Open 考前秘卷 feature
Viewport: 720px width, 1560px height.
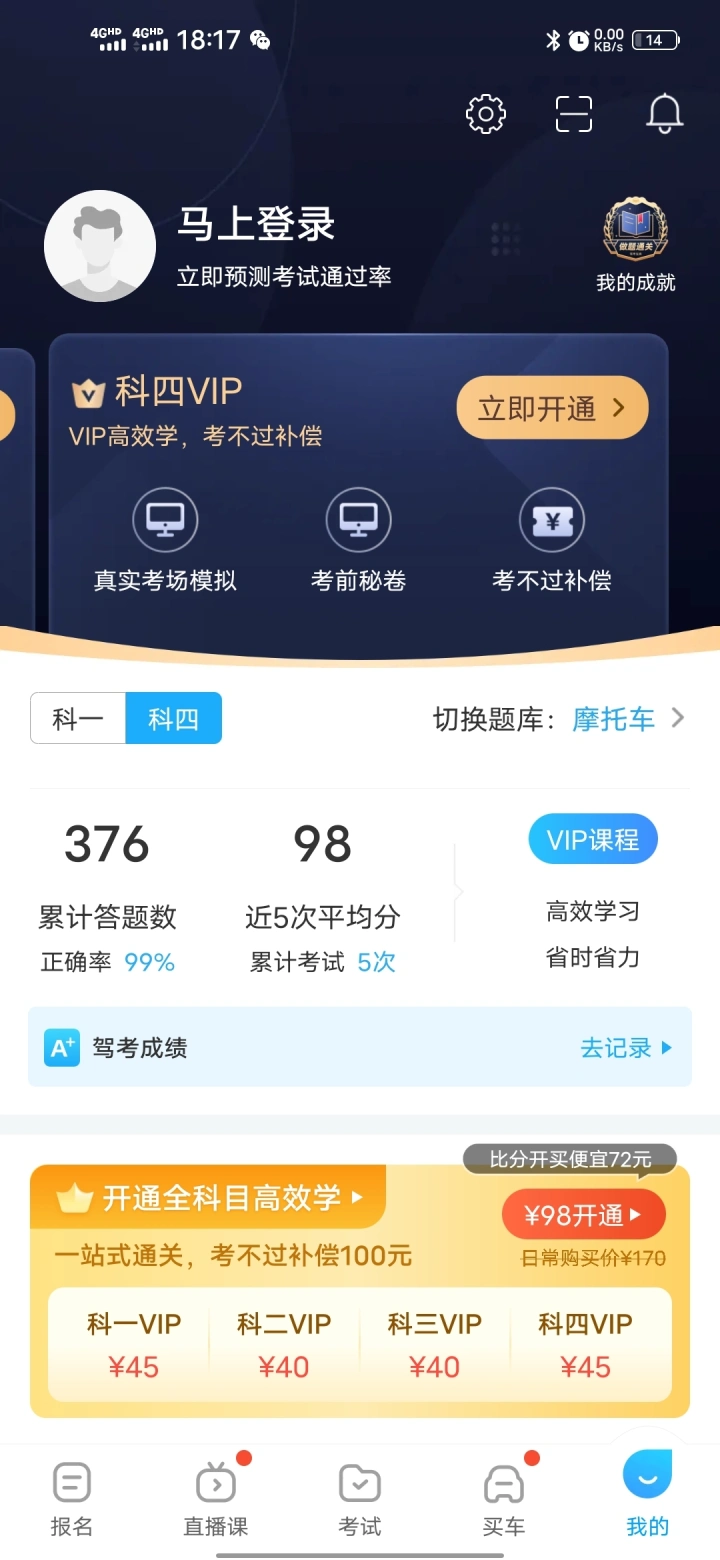pos(358,540)
